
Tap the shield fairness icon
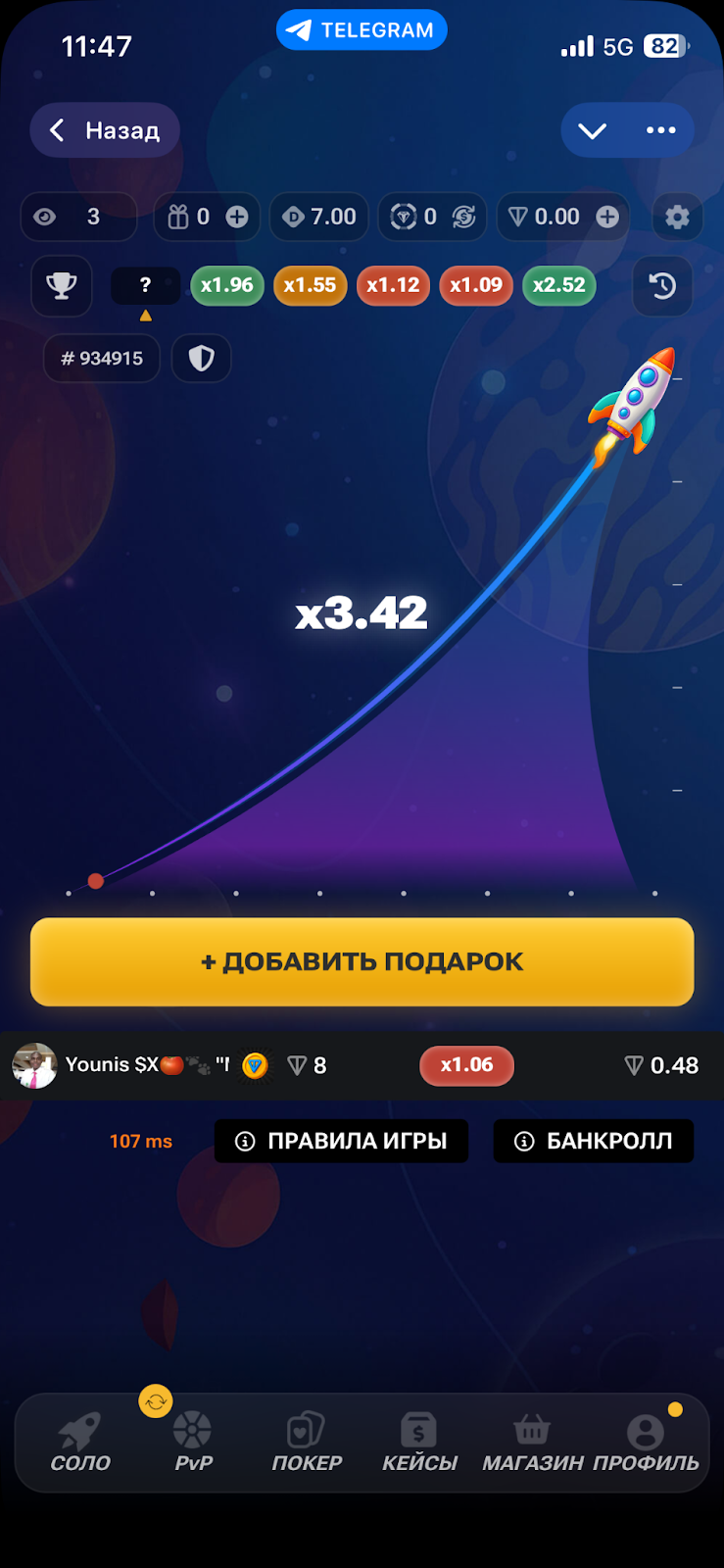coord(202,358)
